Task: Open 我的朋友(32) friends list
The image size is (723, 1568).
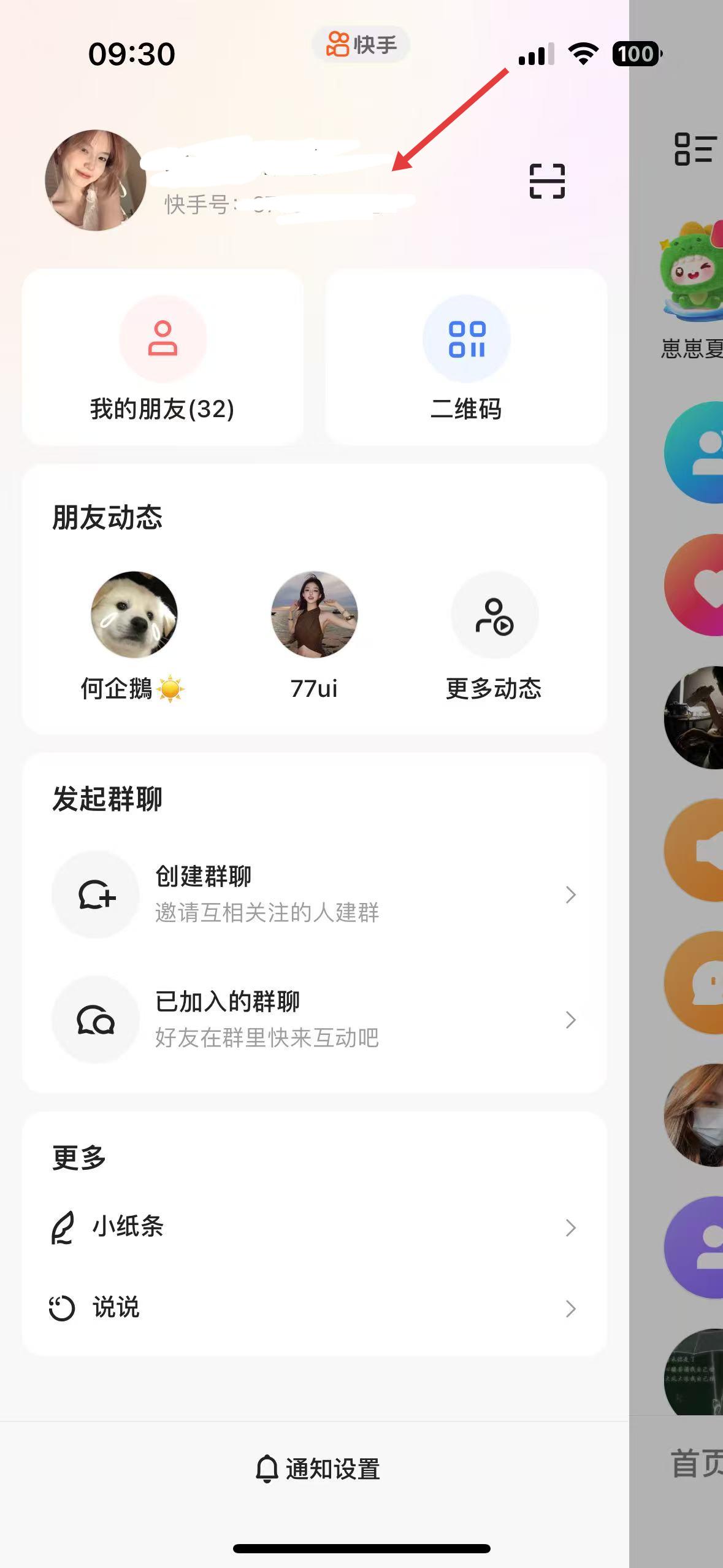Action: [x=163, y=357]
